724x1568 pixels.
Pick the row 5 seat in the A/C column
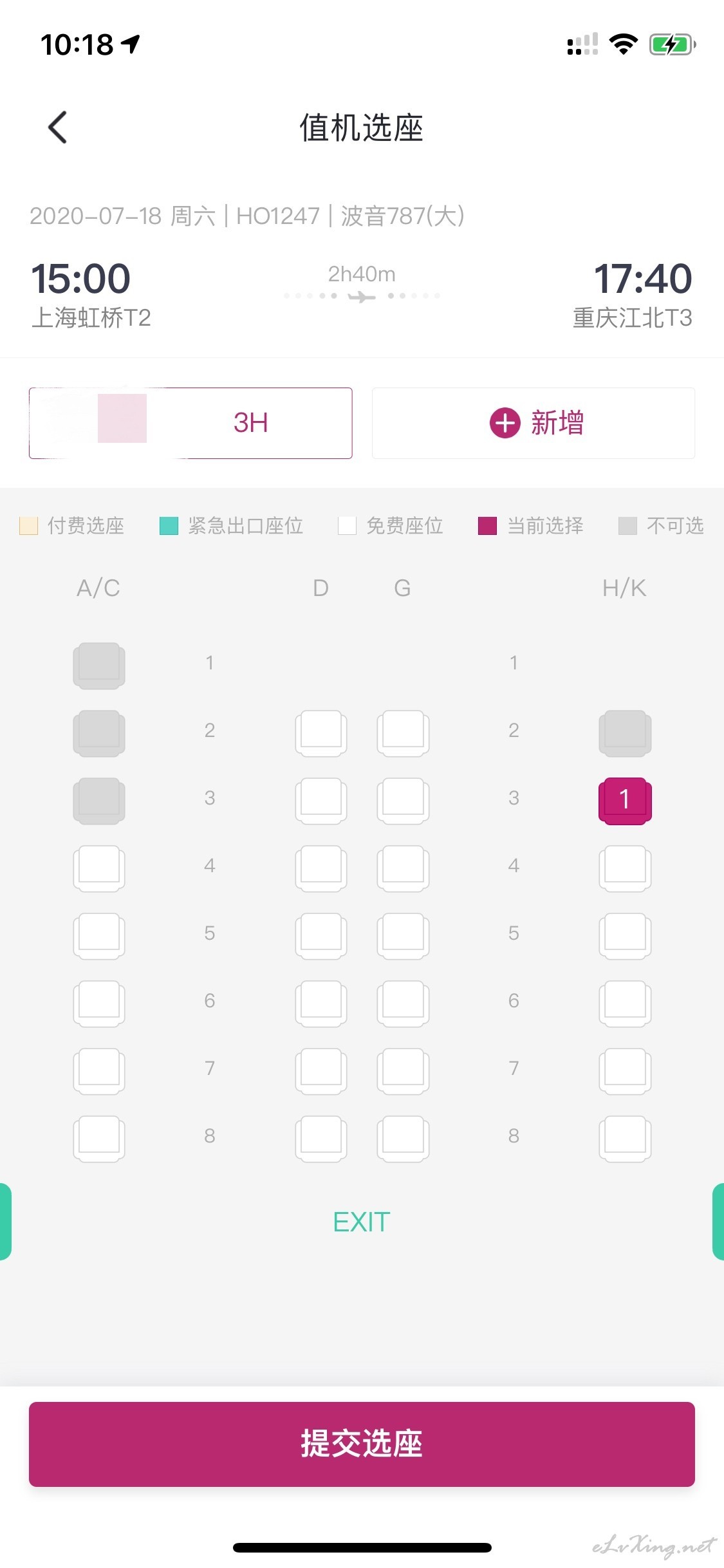[99, 936]
